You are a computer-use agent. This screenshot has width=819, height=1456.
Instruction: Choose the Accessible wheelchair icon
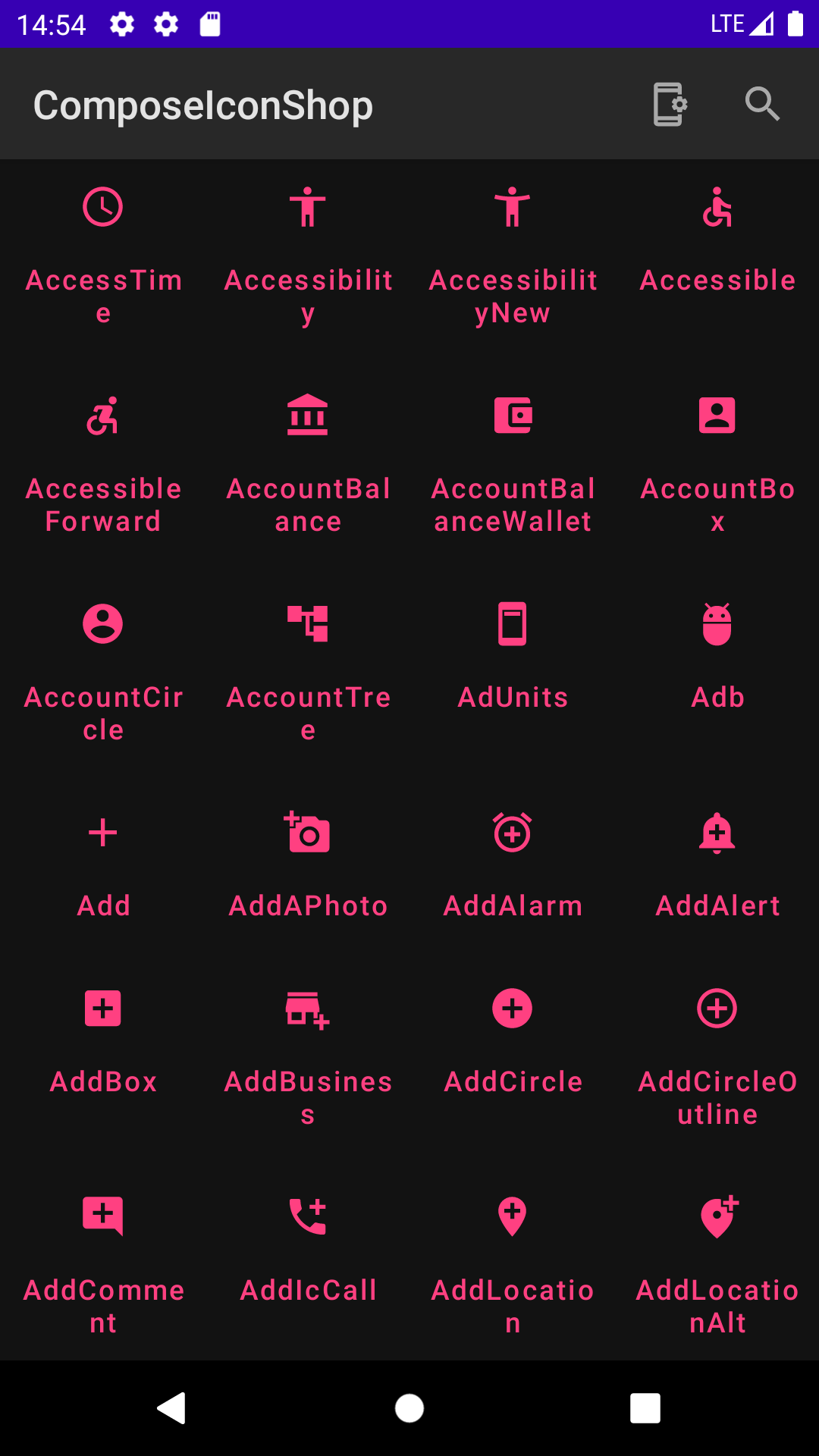point(717,207)
